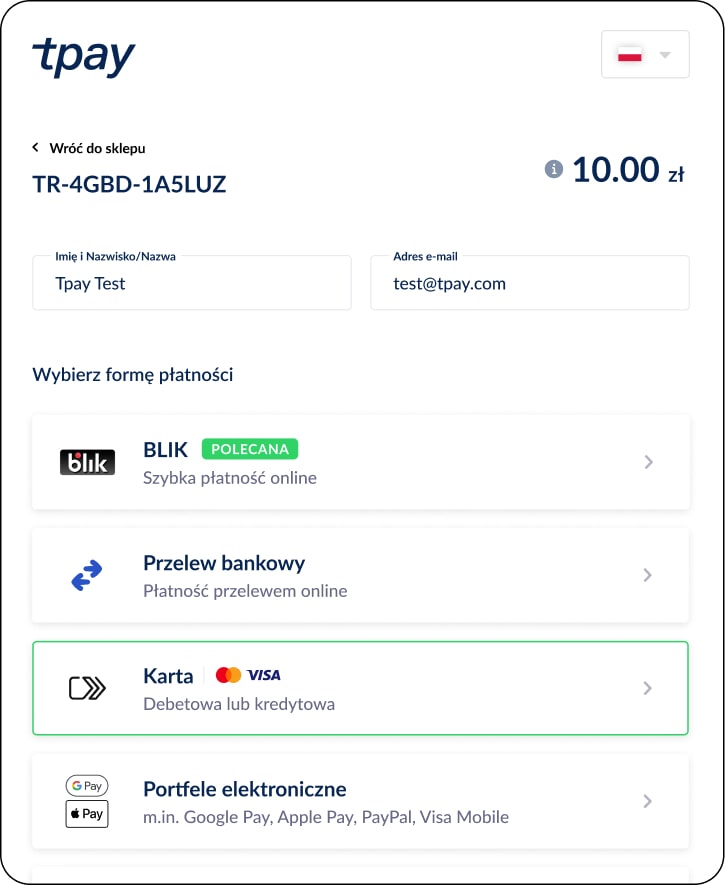Select BLIK payment method
Image resolution: width=725 pixels, height=885 pixels.
click(360, 462)
